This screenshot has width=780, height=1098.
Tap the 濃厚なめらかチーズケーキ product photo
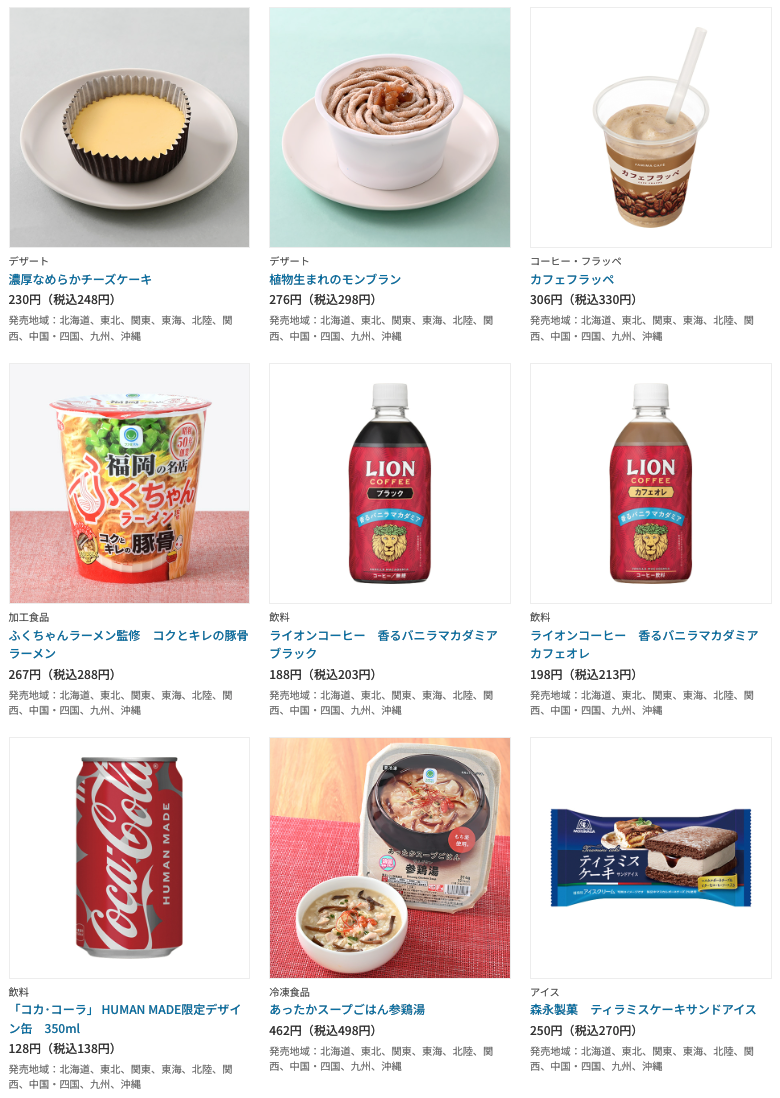click(129, 127)
